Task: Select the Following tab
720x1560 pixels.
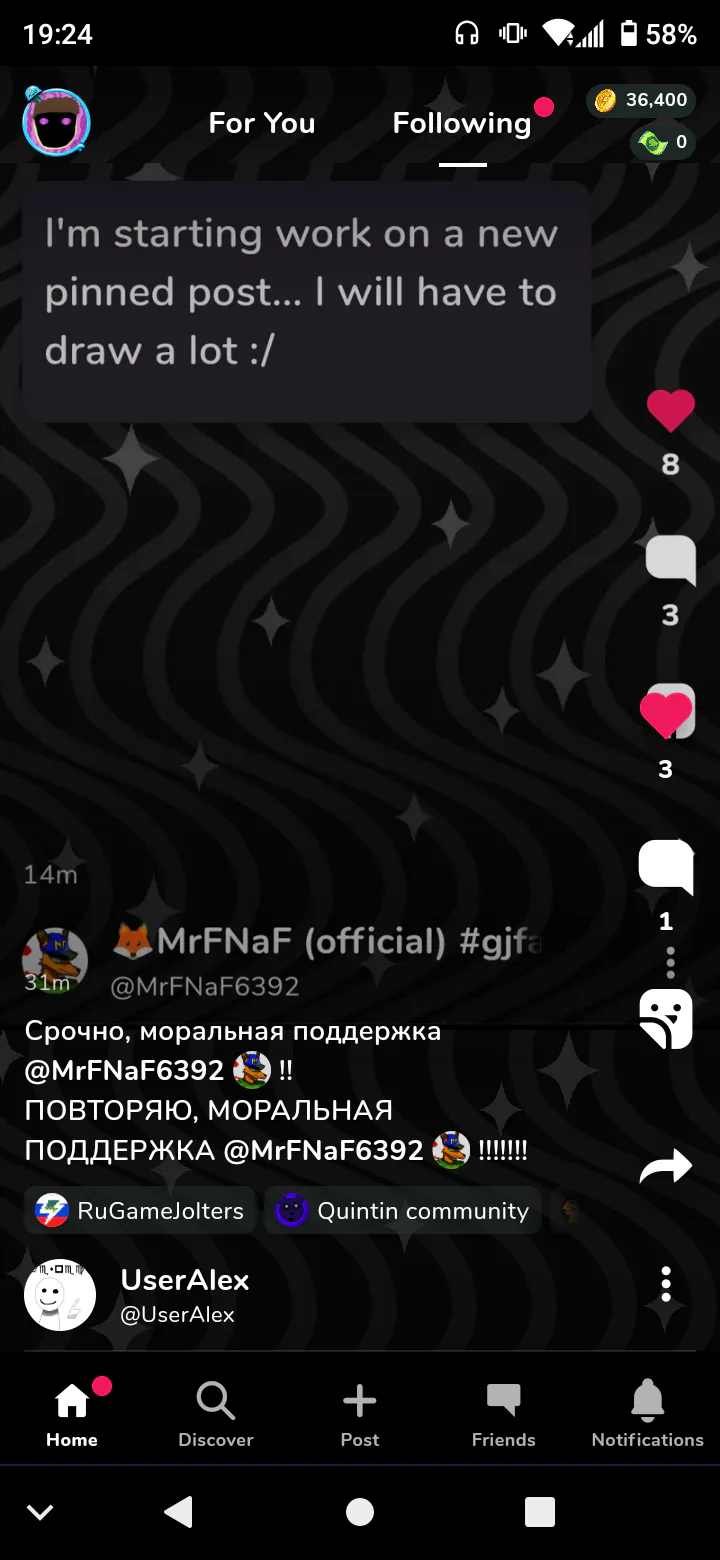Action: pos(462,123)
